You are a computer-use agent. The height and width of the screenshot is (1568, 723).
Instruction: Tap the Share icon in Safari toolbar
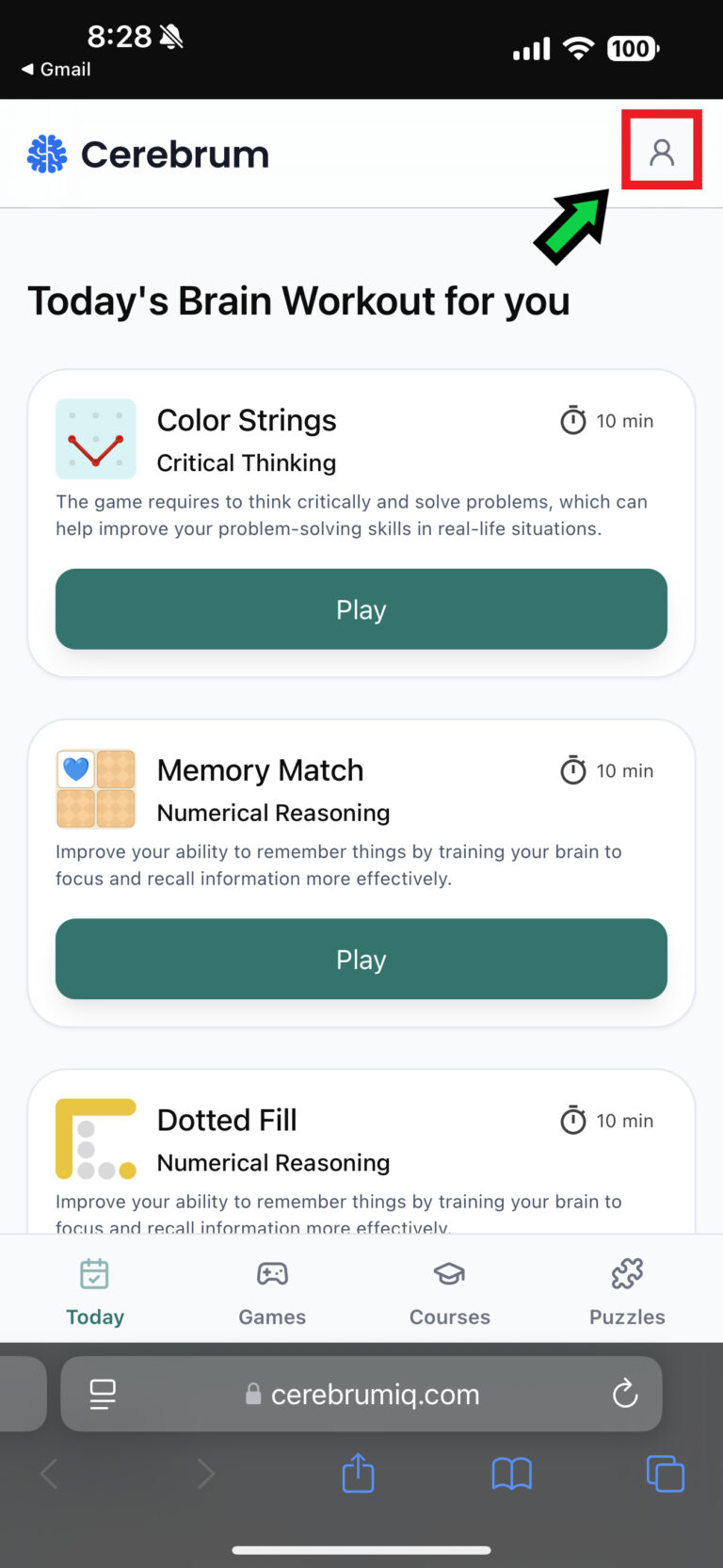tap(358, 1473)
